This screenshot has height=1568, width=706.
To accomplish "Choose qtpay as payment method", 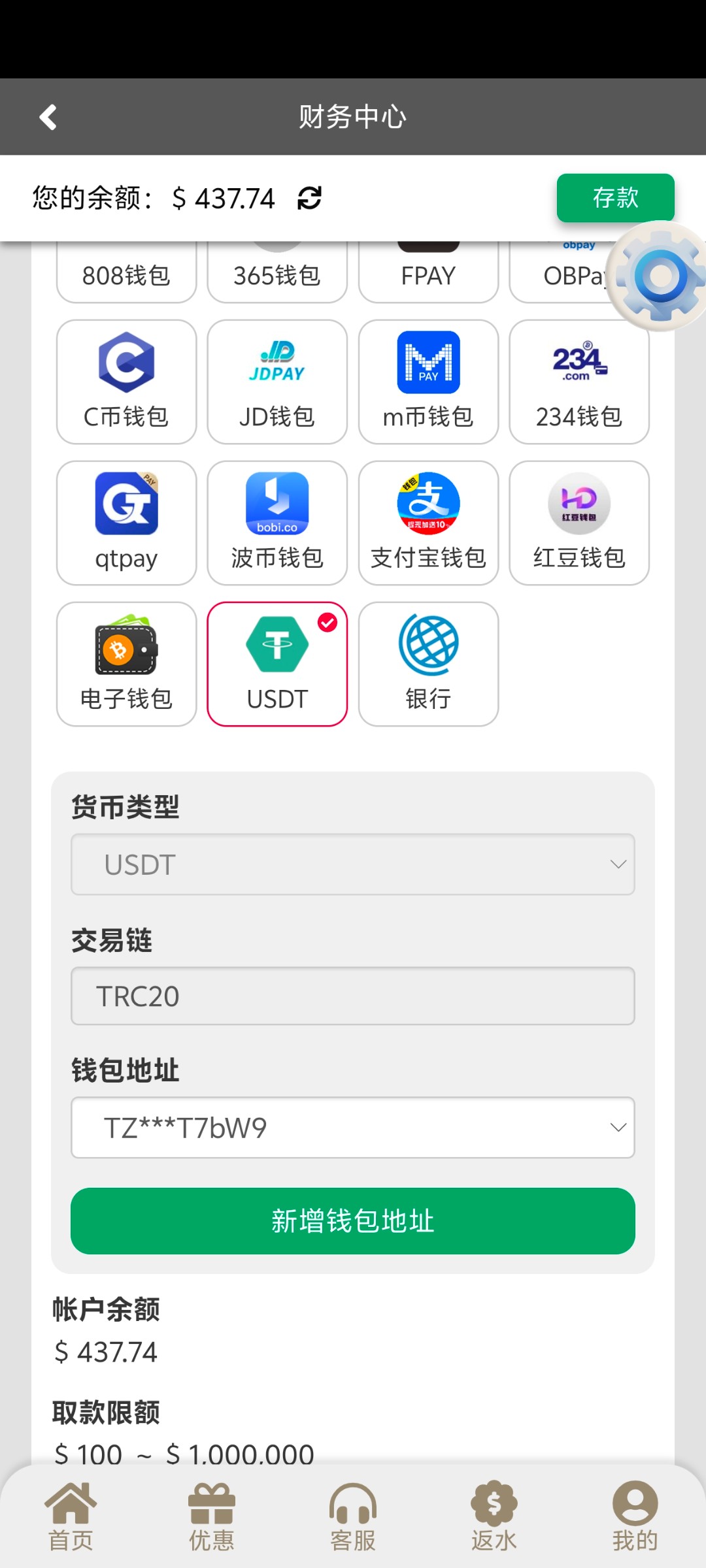I will tap(126, 523).
